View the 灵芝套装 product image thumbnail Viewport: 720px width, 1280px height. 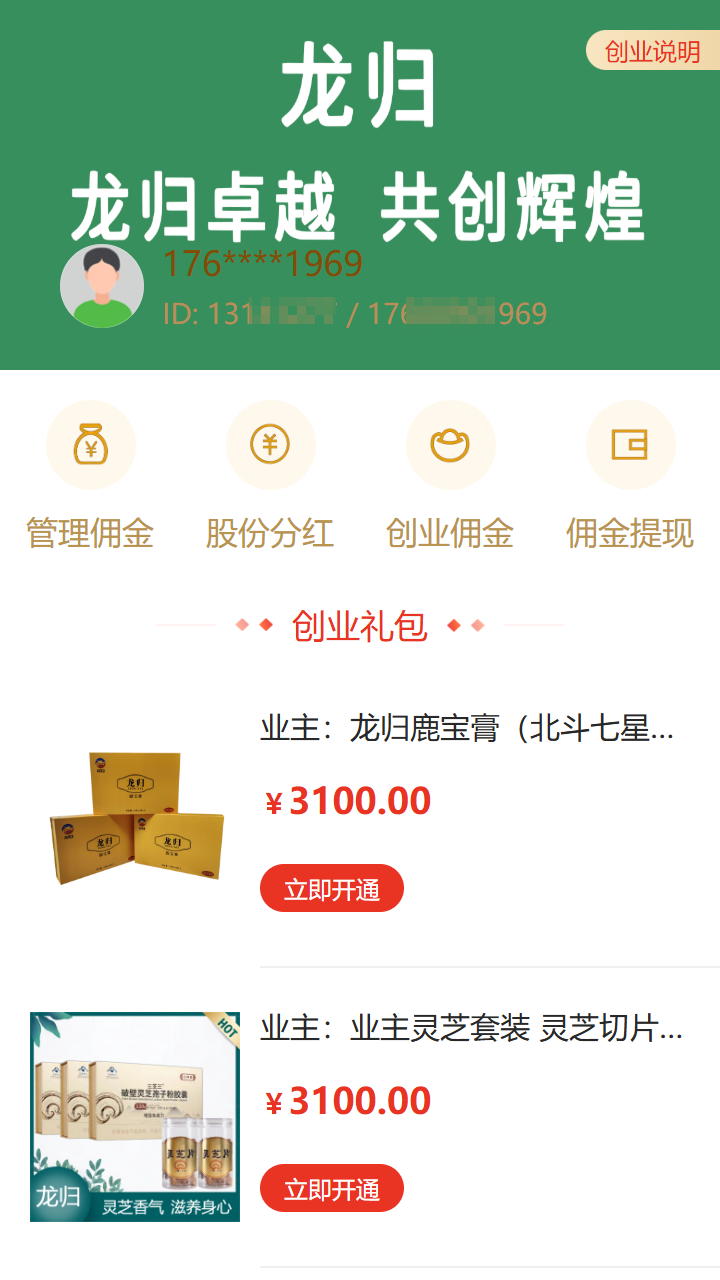(x=135, y=1113)
